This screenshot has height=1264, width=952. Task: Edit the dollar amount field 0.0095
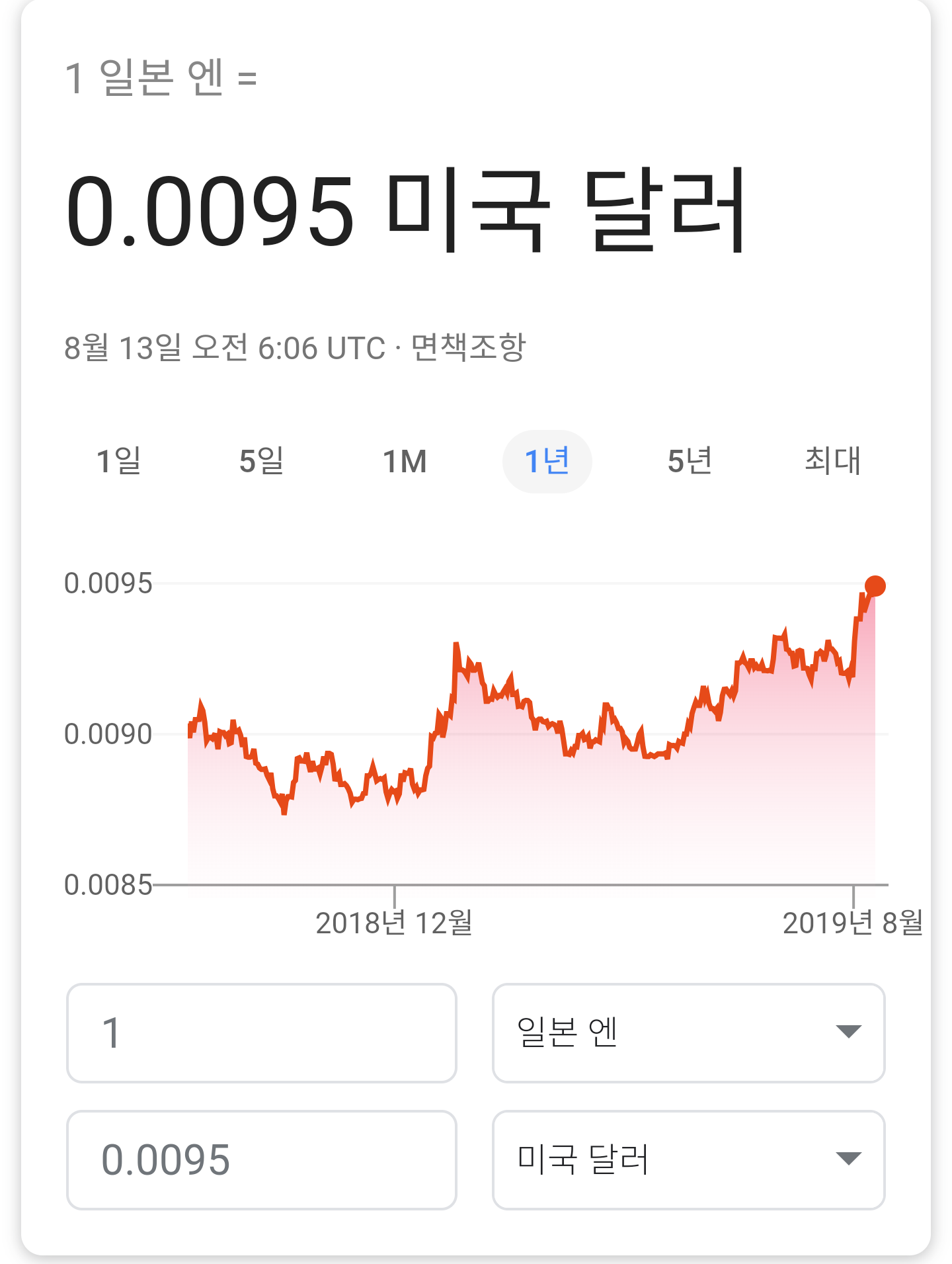(x=261, y=1159)
